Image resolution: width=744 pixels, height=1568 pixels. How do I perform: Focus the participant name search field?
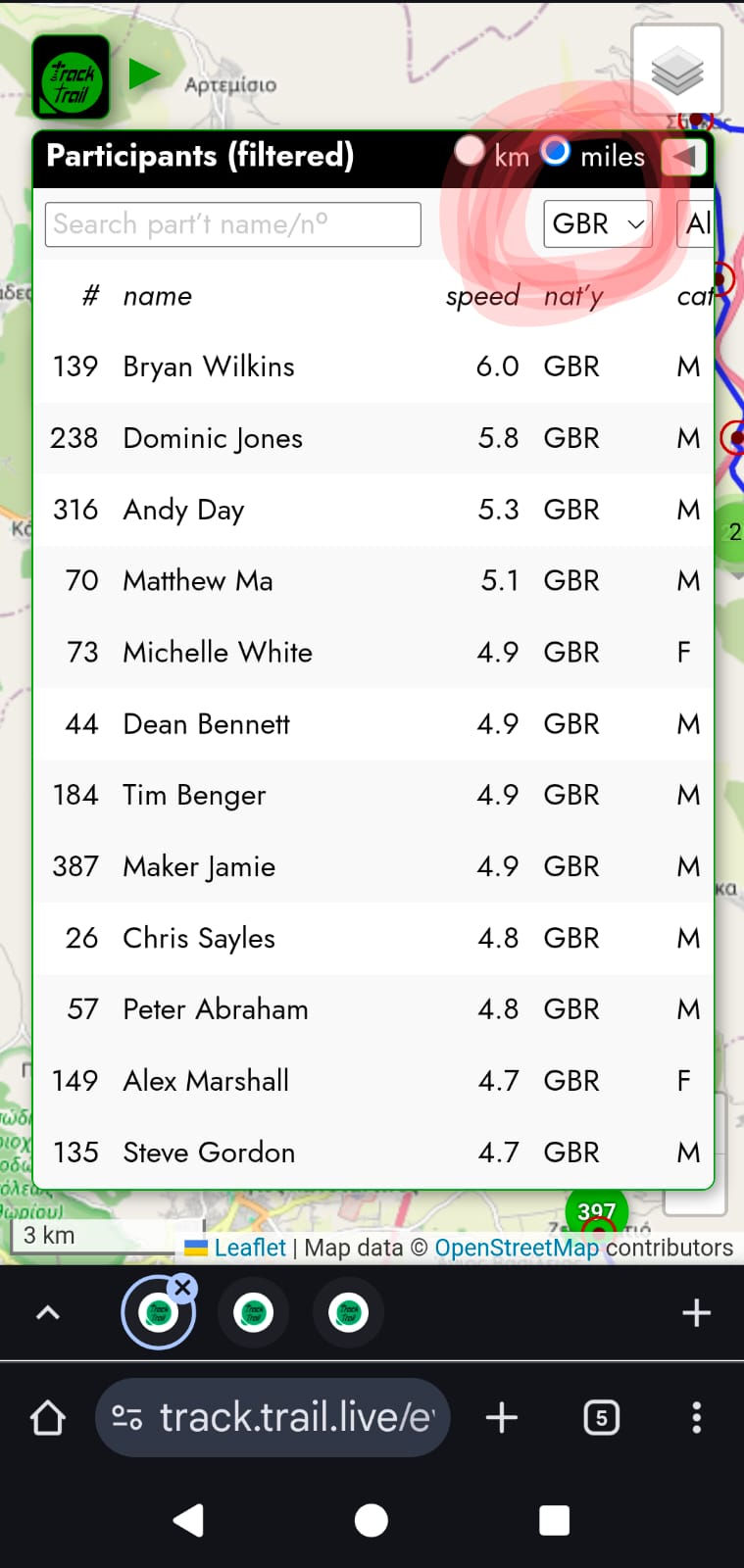tap(232, 224)
